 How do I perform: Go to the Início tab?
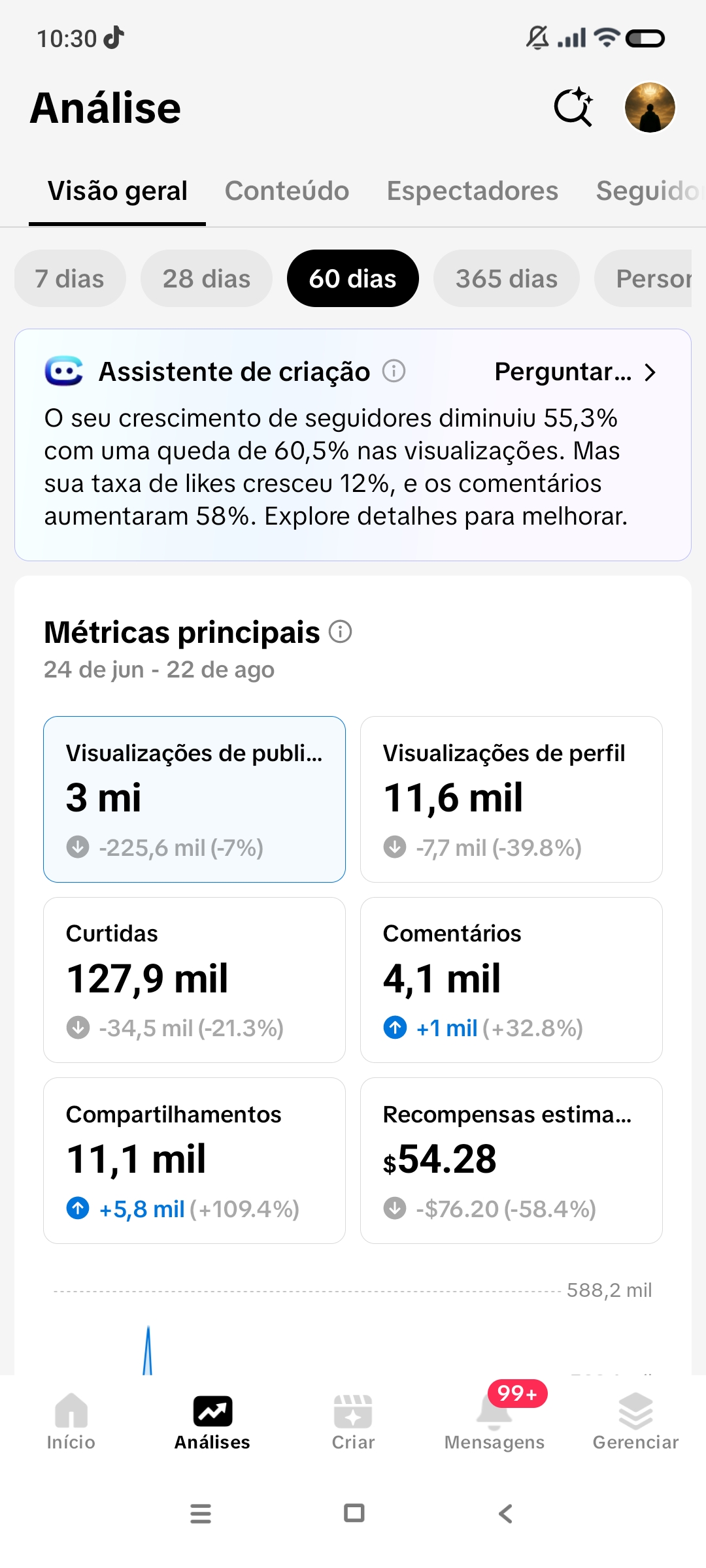[x=71, y=1422]
